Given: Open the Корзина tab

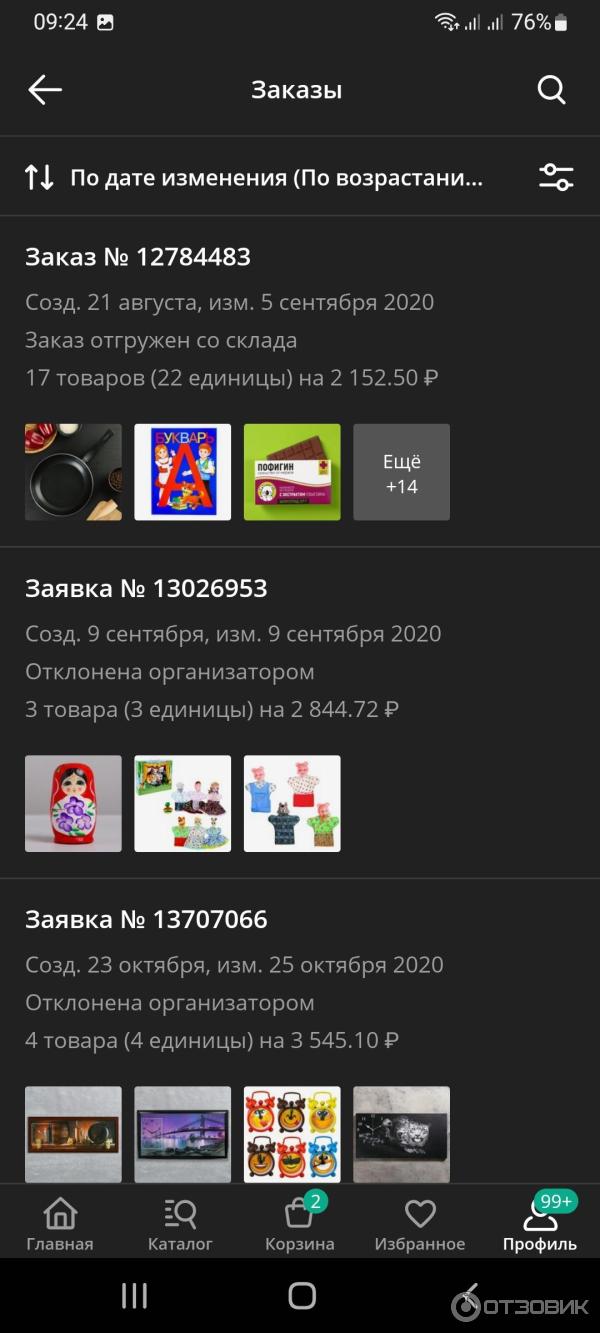Looking at the screenshot, I should coord(300,1224).
